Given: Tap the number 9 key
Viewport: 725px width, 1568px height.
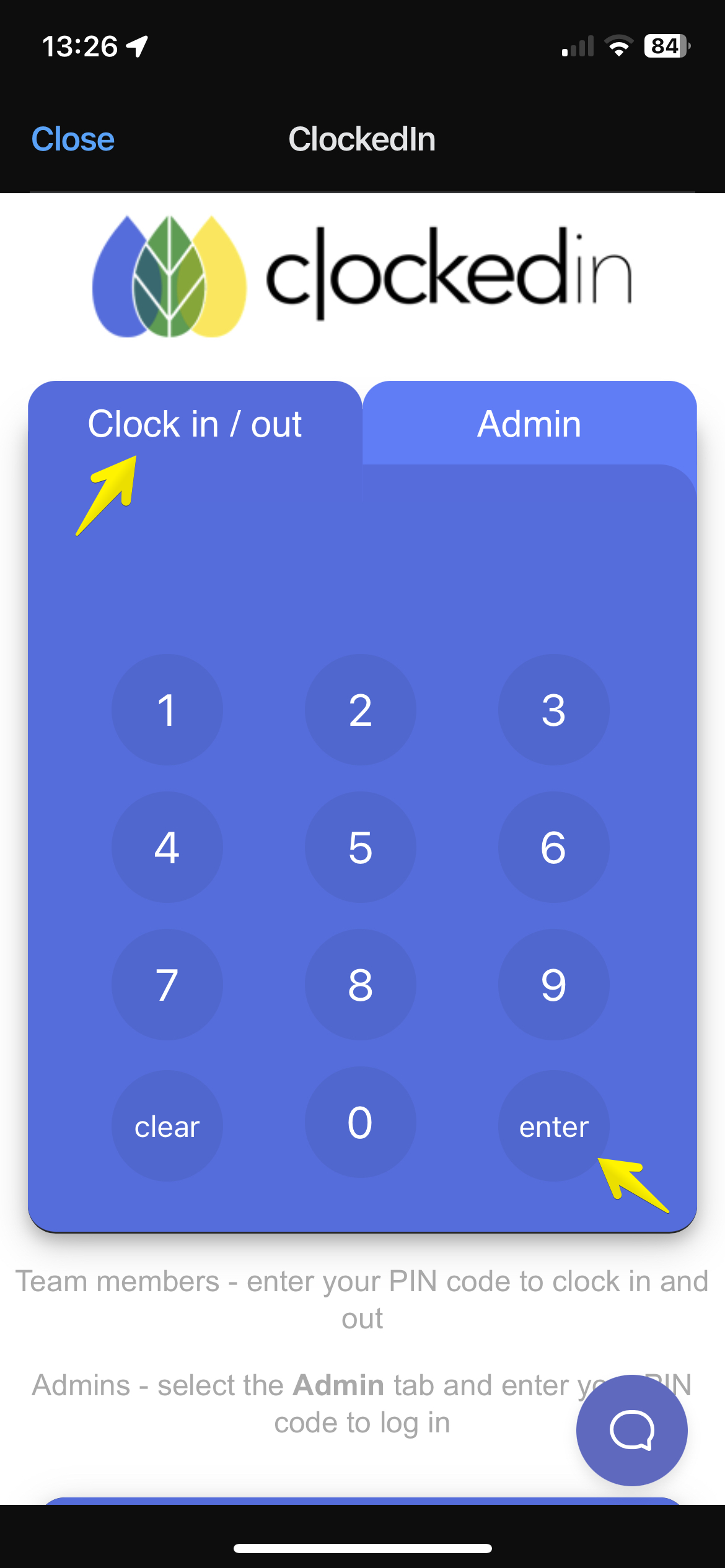Looking at the screenshot, I should coord(555,986).
